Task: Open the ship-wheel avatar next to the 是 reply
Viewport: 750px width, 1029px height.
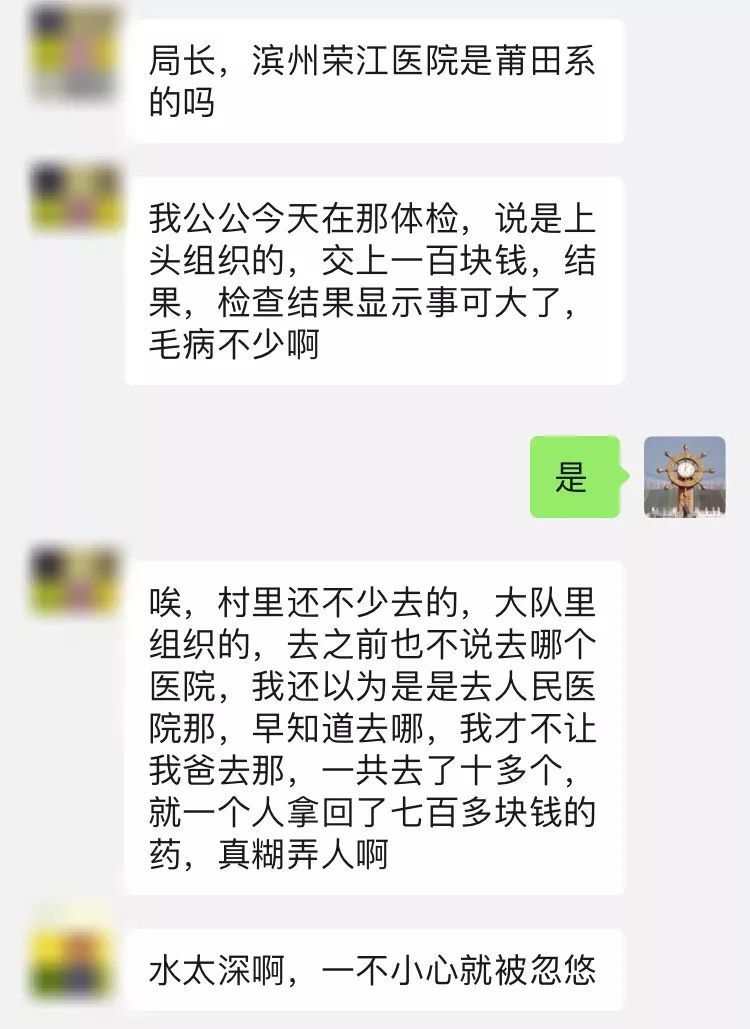Action: 684,477
